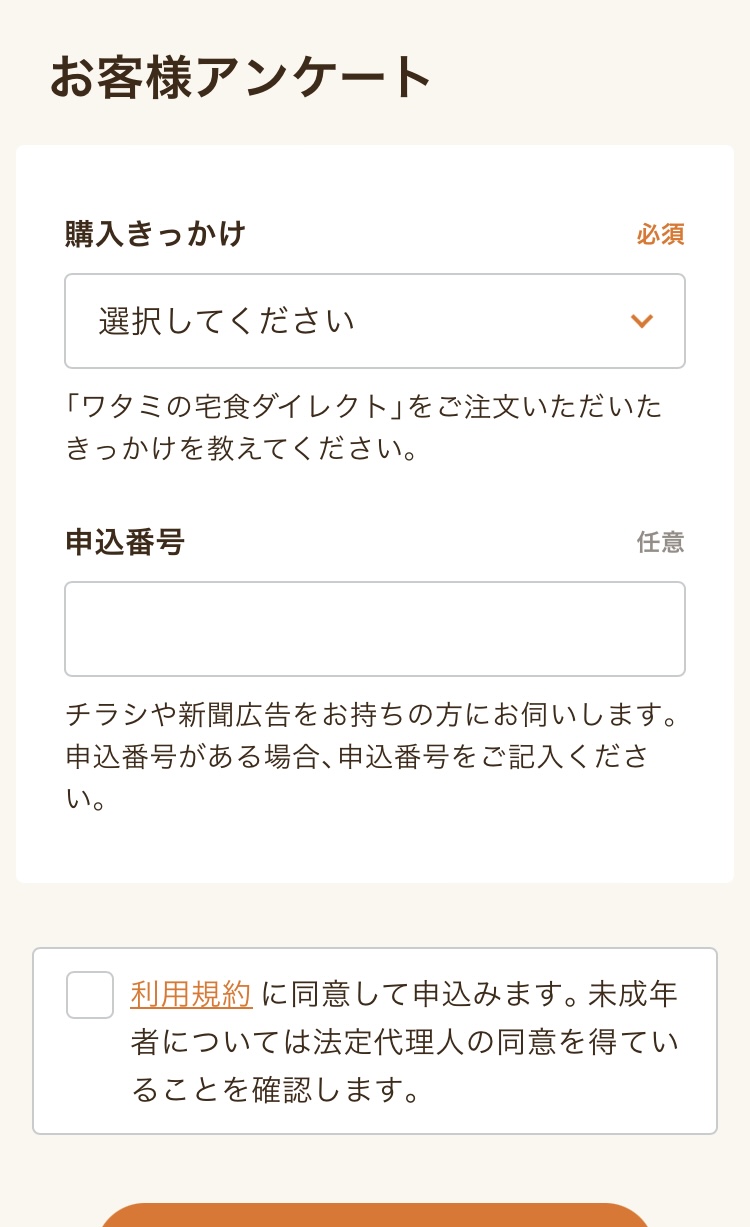750x1227 pixels.
Task: Check the terms agreement checkbox
Action: pyautogui.click(x=90, y=995)
